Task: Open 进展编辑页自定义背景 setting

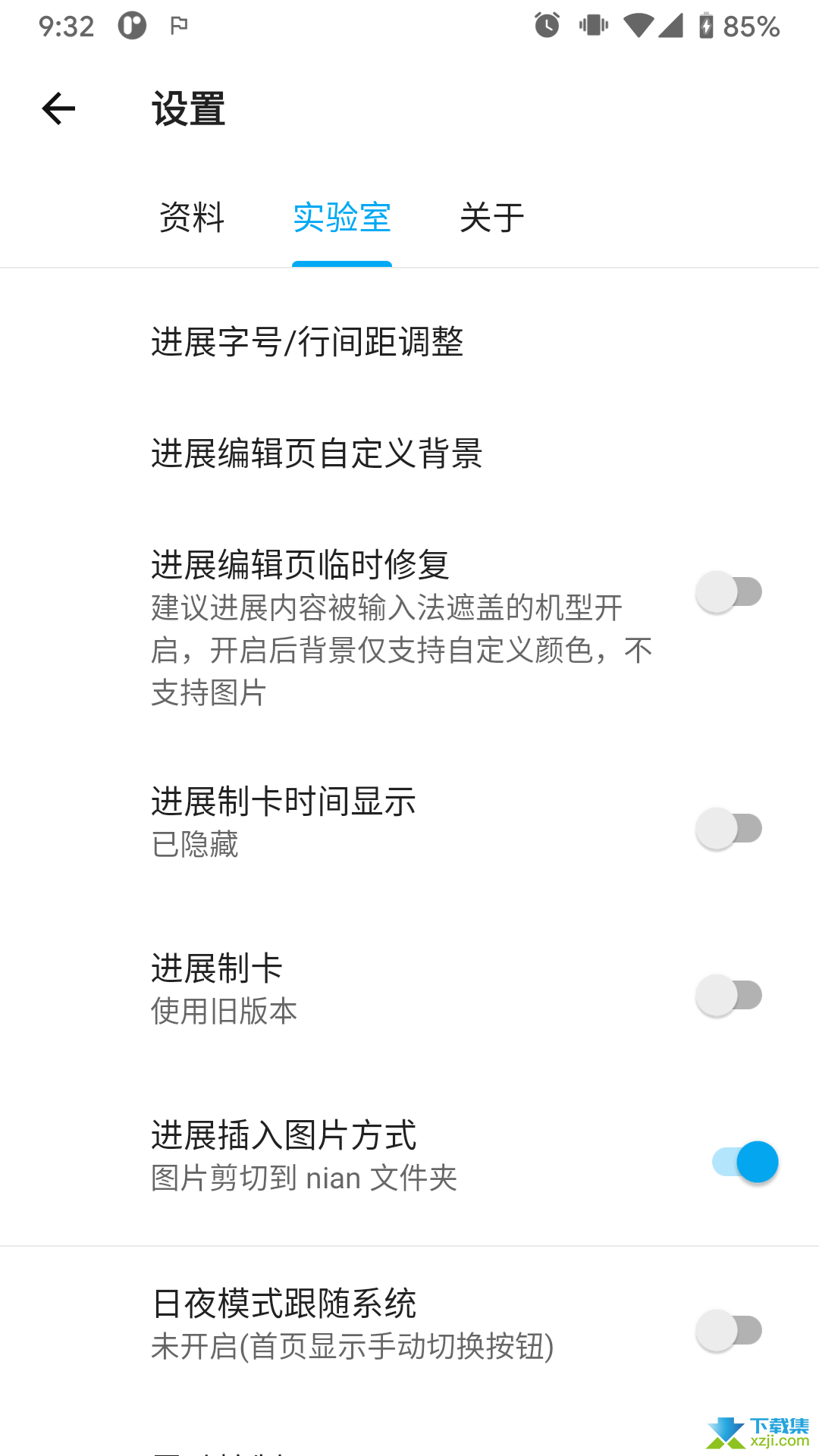Action: (409, 453)
